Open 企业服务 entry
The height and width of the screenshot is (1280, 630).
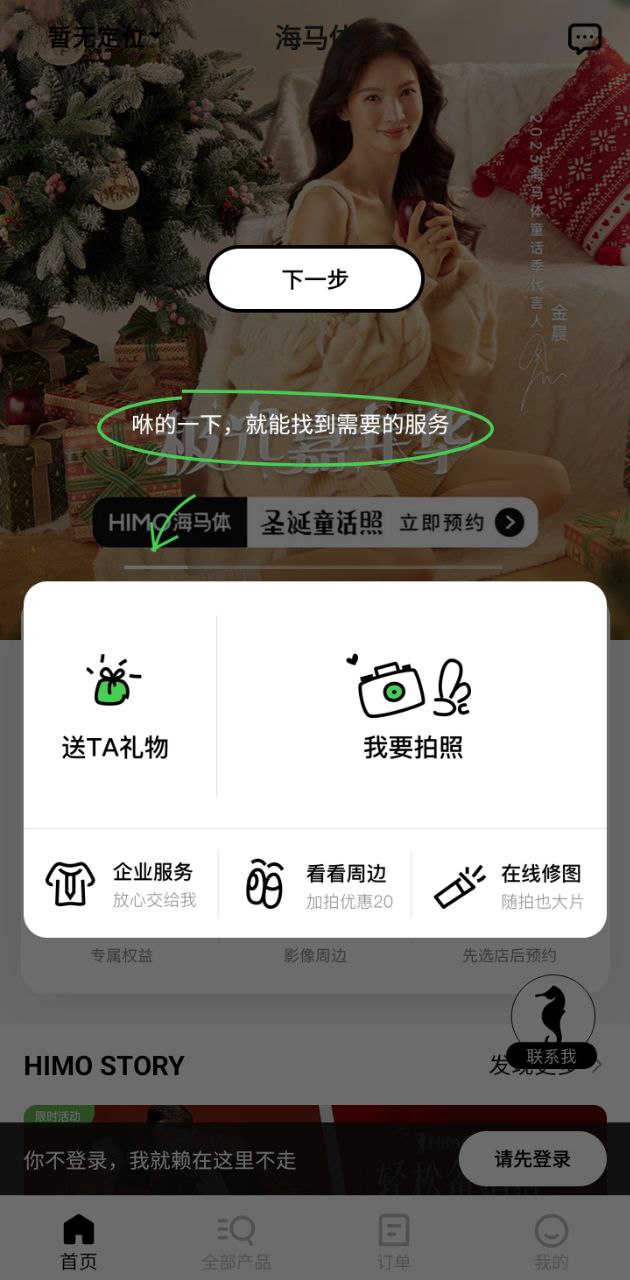coord(121,884)
